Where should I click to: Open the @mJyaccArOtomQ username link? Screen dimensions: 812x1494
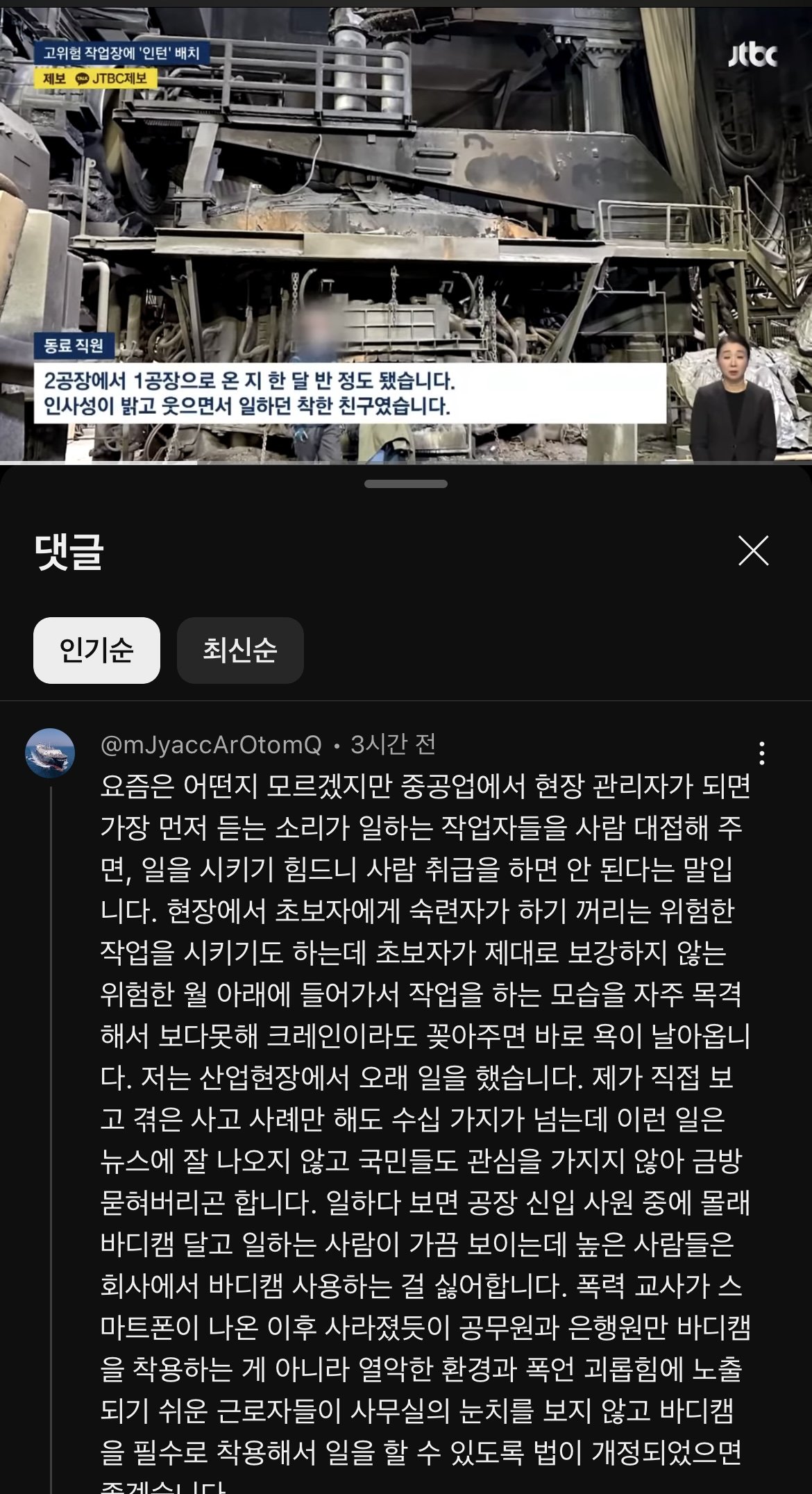pos(211,745)
